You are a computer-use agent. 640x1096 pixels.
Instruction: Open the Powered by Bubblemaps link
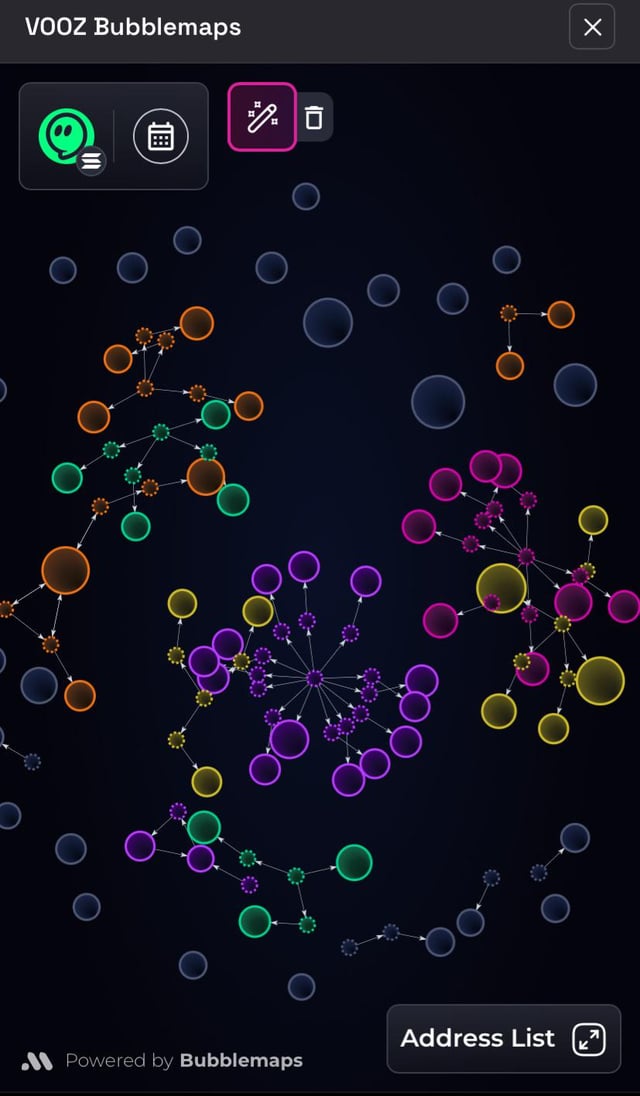coord(162,1060)
